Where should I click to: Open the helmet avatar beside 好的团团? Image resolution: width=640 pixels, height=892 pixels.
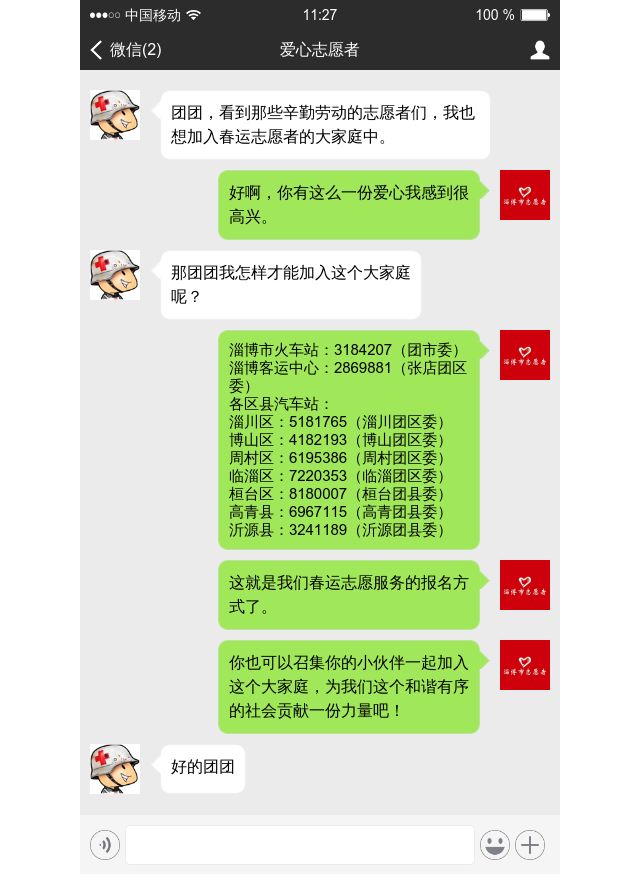pyautogui.click(x=115, y=769)
